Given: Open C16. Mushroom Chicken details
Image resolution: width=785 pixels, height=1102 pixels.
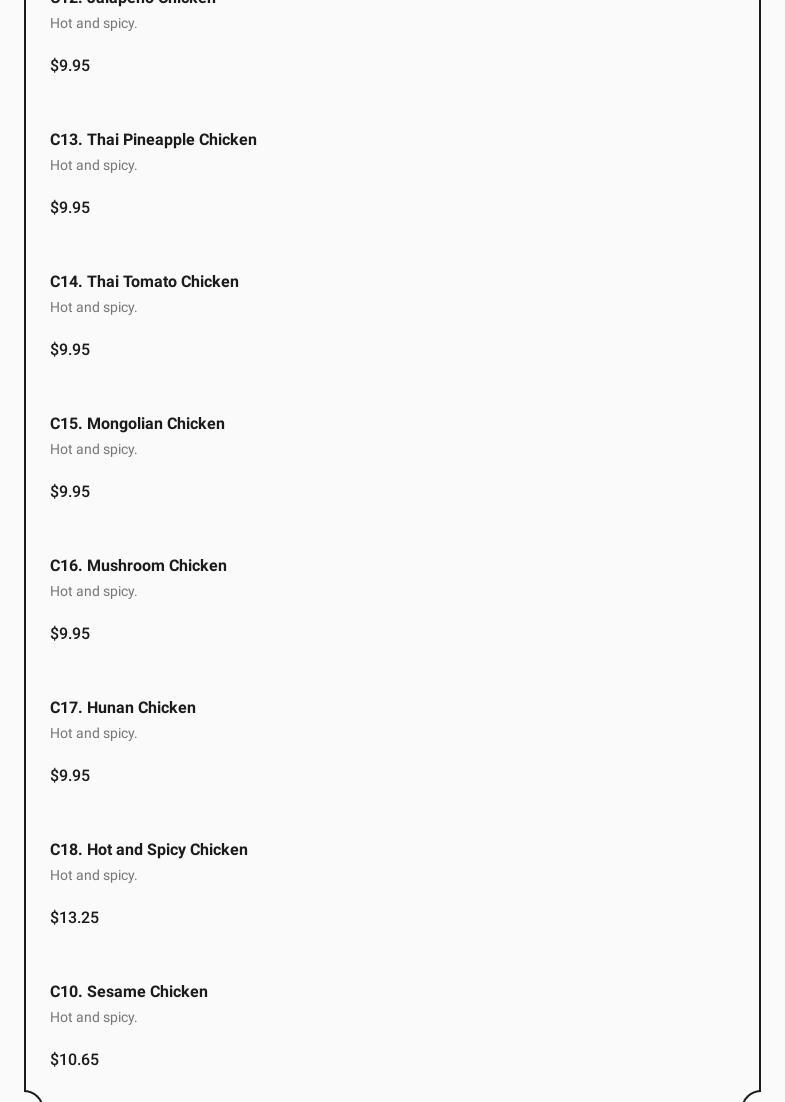Looking at the screenshot, I should point(138,566).
